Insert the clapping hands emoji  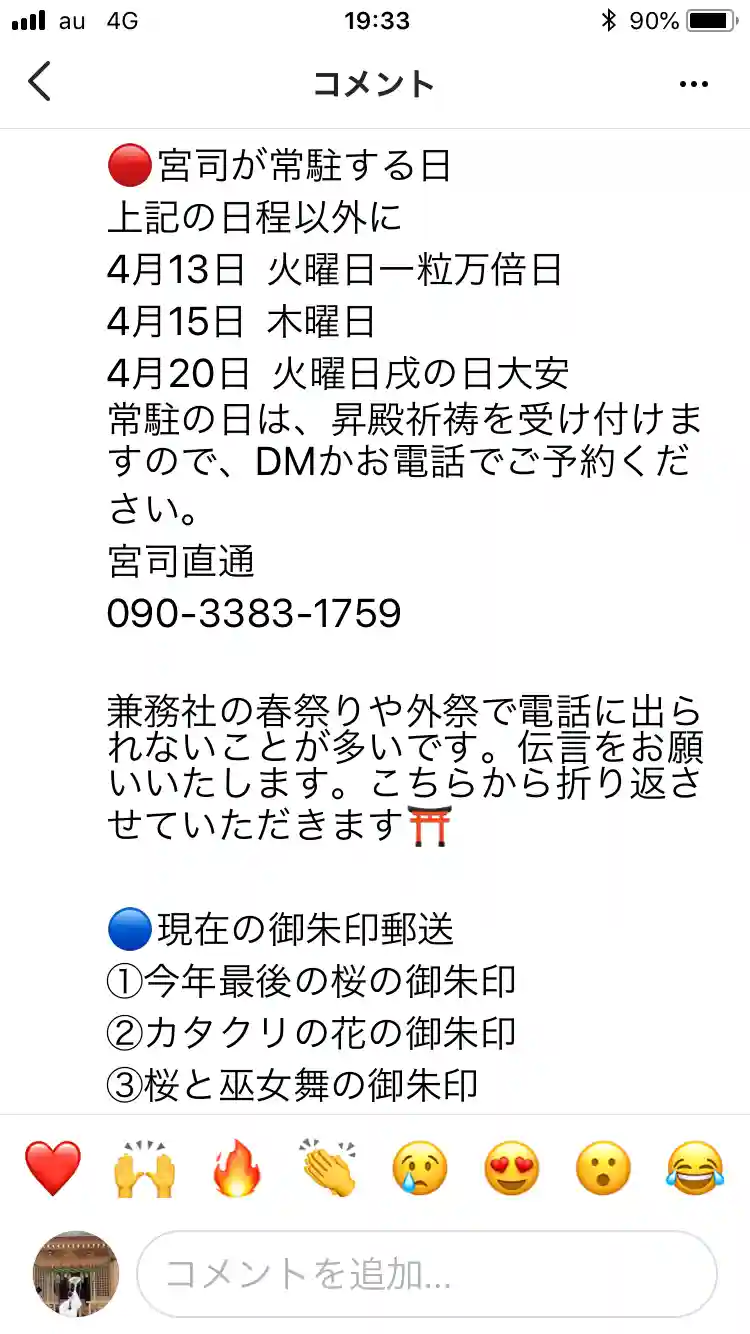click(x=328, y=1168)
